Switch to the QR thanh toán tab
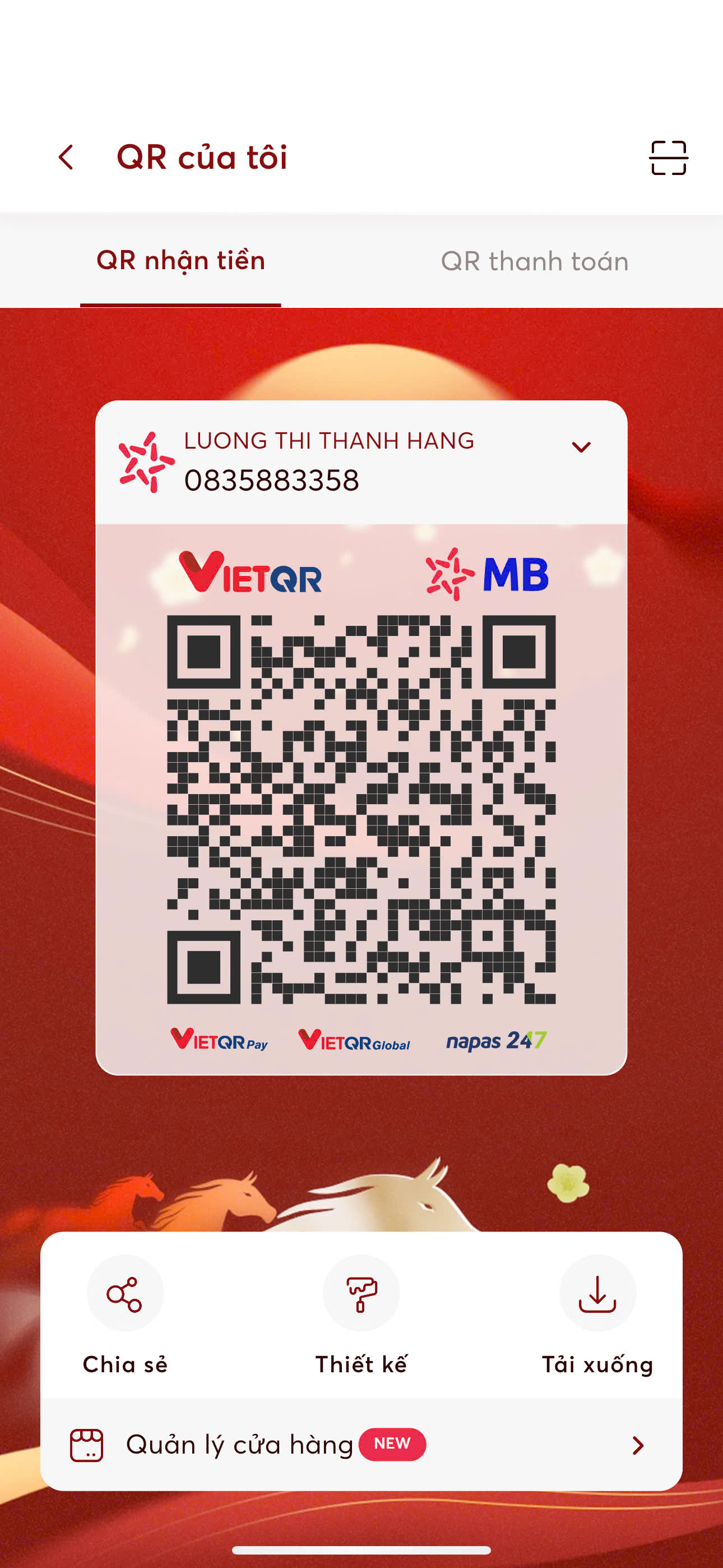This screenshot has width=723, height=1568. click(x=534, y=261)
